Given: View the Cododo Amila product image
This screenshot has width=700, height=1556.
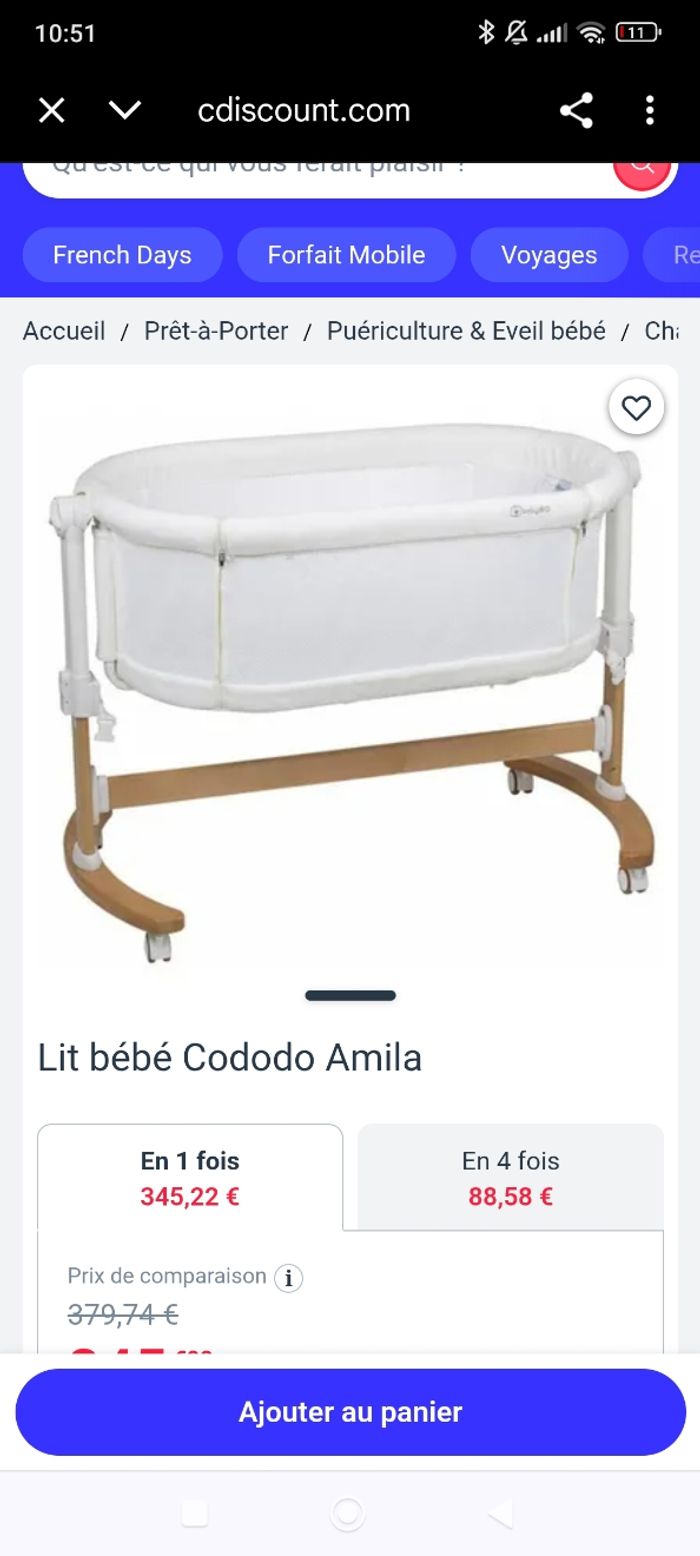Looking at the screenshot, I should pyautogui.click(x=350, y=680).
